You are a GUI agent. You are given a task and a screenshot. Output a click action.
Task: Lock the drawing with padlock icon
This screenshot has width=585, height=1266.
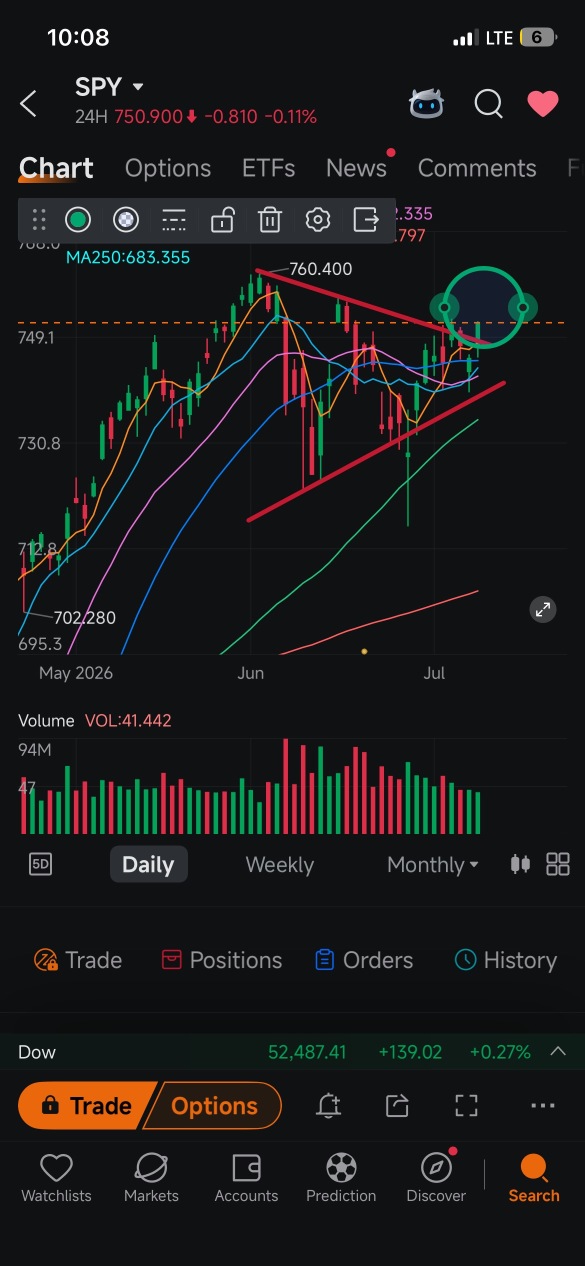click(222, 219)
